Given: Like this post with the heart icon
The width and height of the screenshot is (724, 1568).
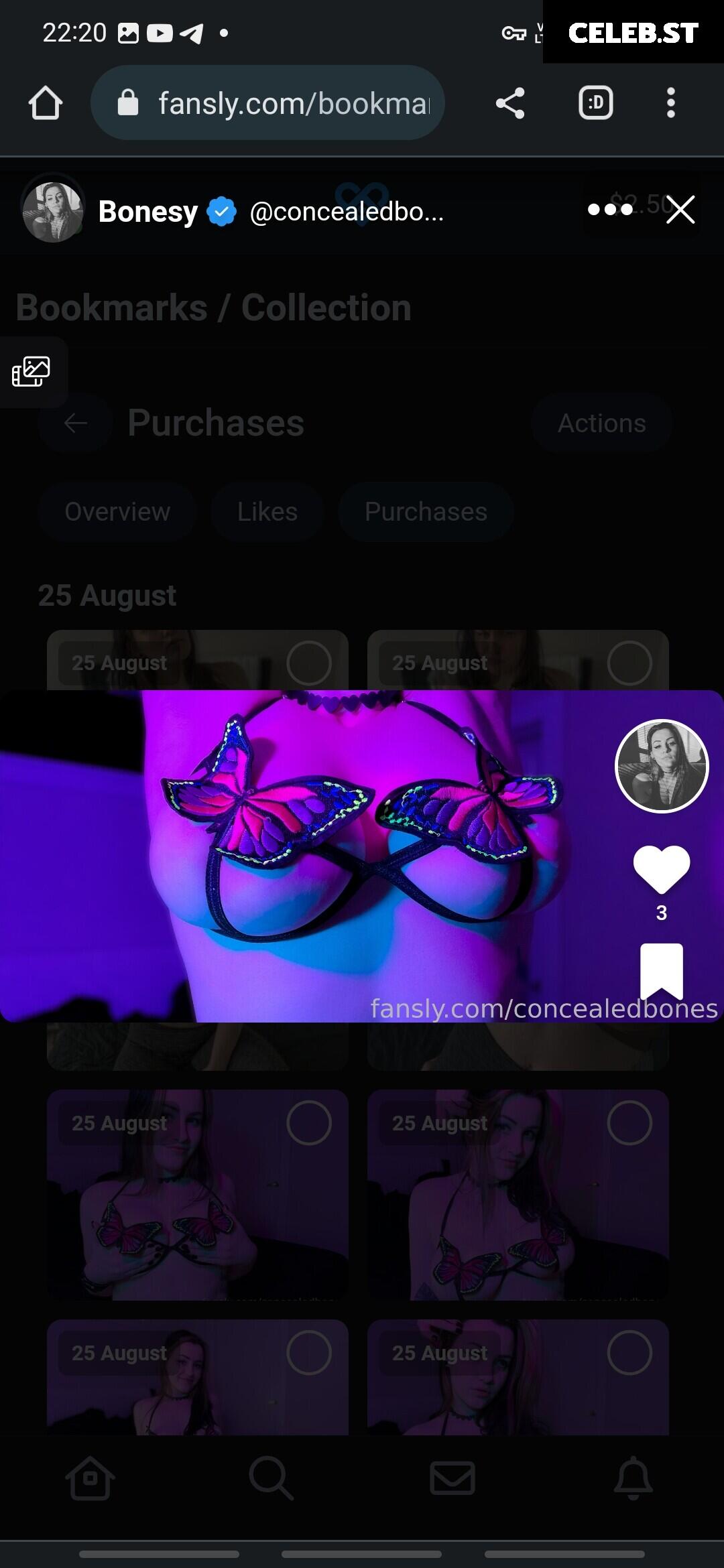Looking at the screenshot, I should click(661, 869).
